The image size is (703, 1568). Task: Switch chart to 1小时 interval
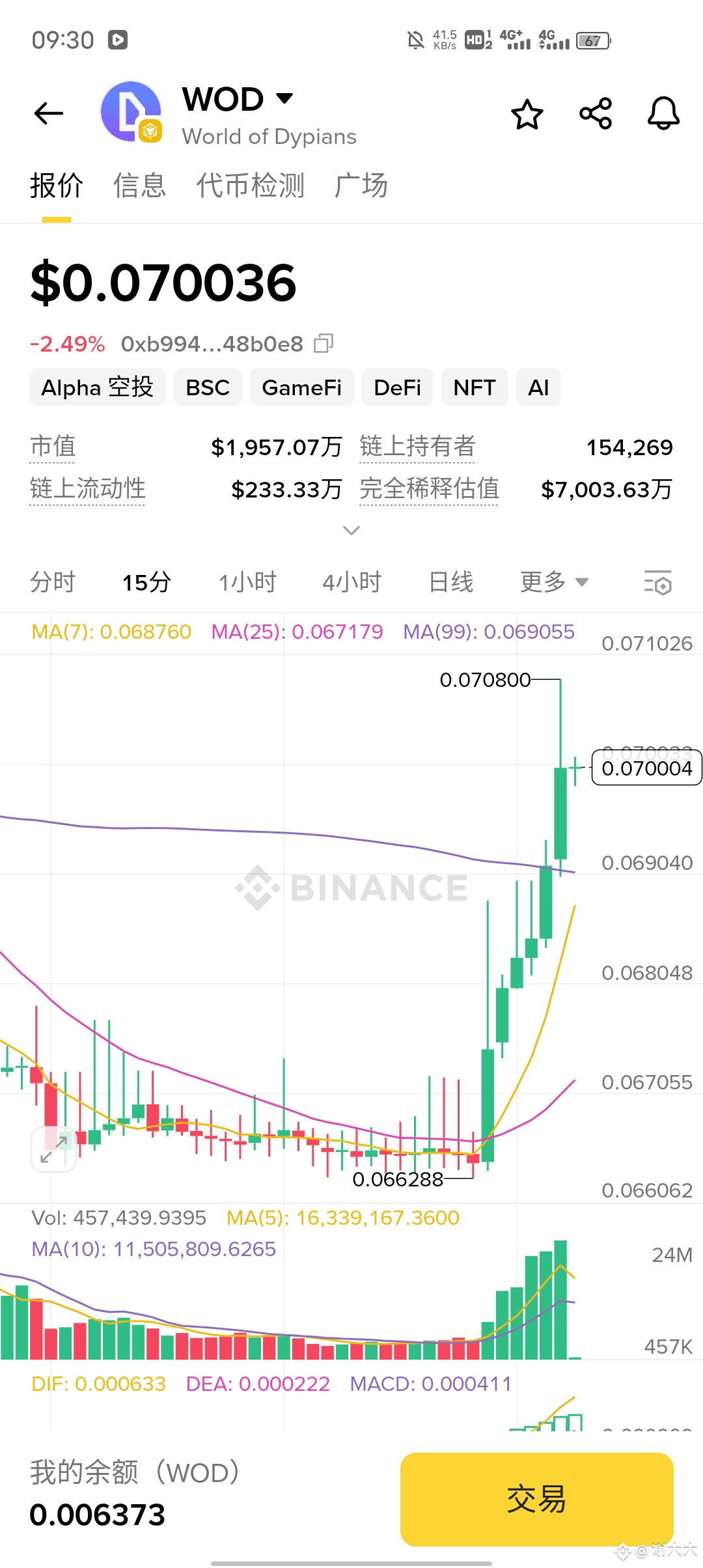pyautogui.click(x=247, y=582)
